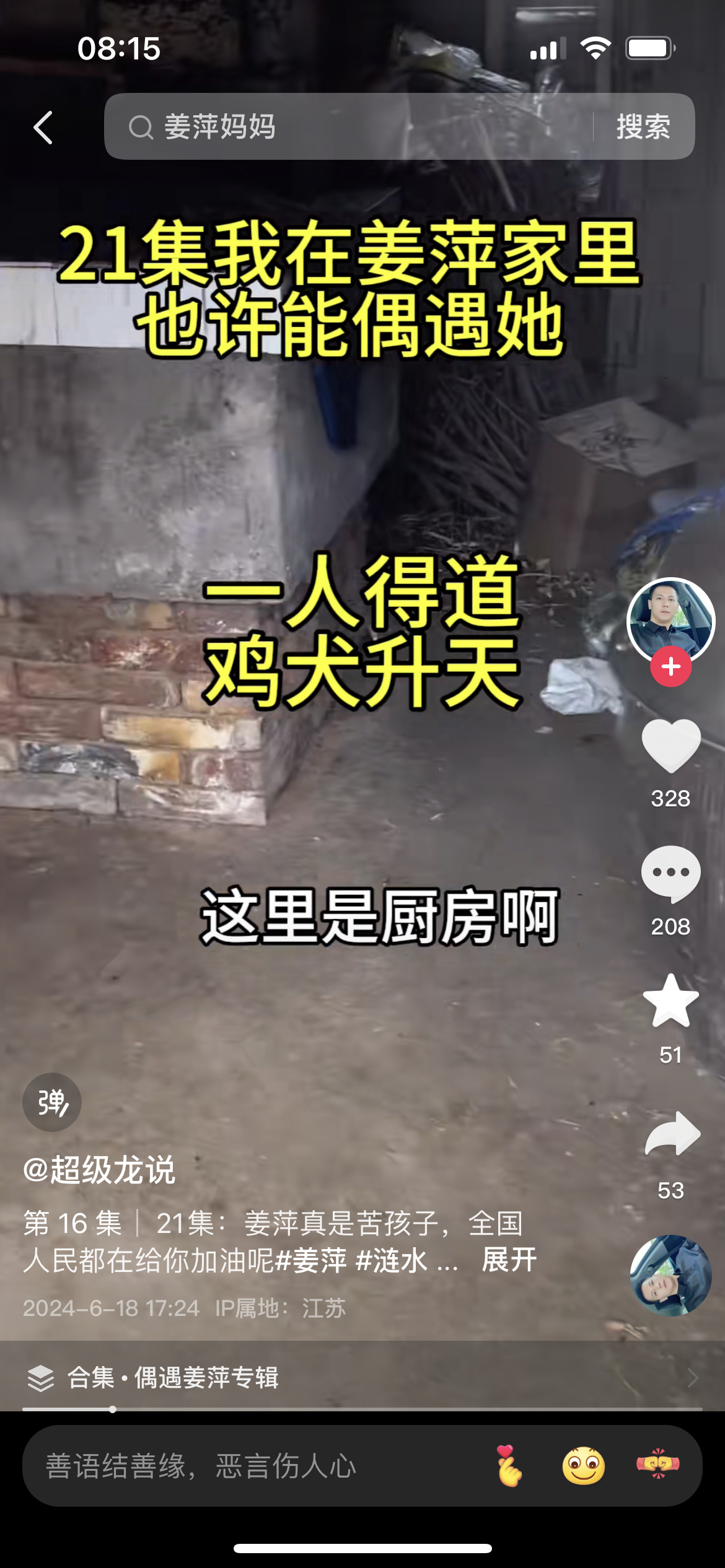Tap the search box showing 姜萍妈妈
725x1568 pixels.
[x=347, y=127]
